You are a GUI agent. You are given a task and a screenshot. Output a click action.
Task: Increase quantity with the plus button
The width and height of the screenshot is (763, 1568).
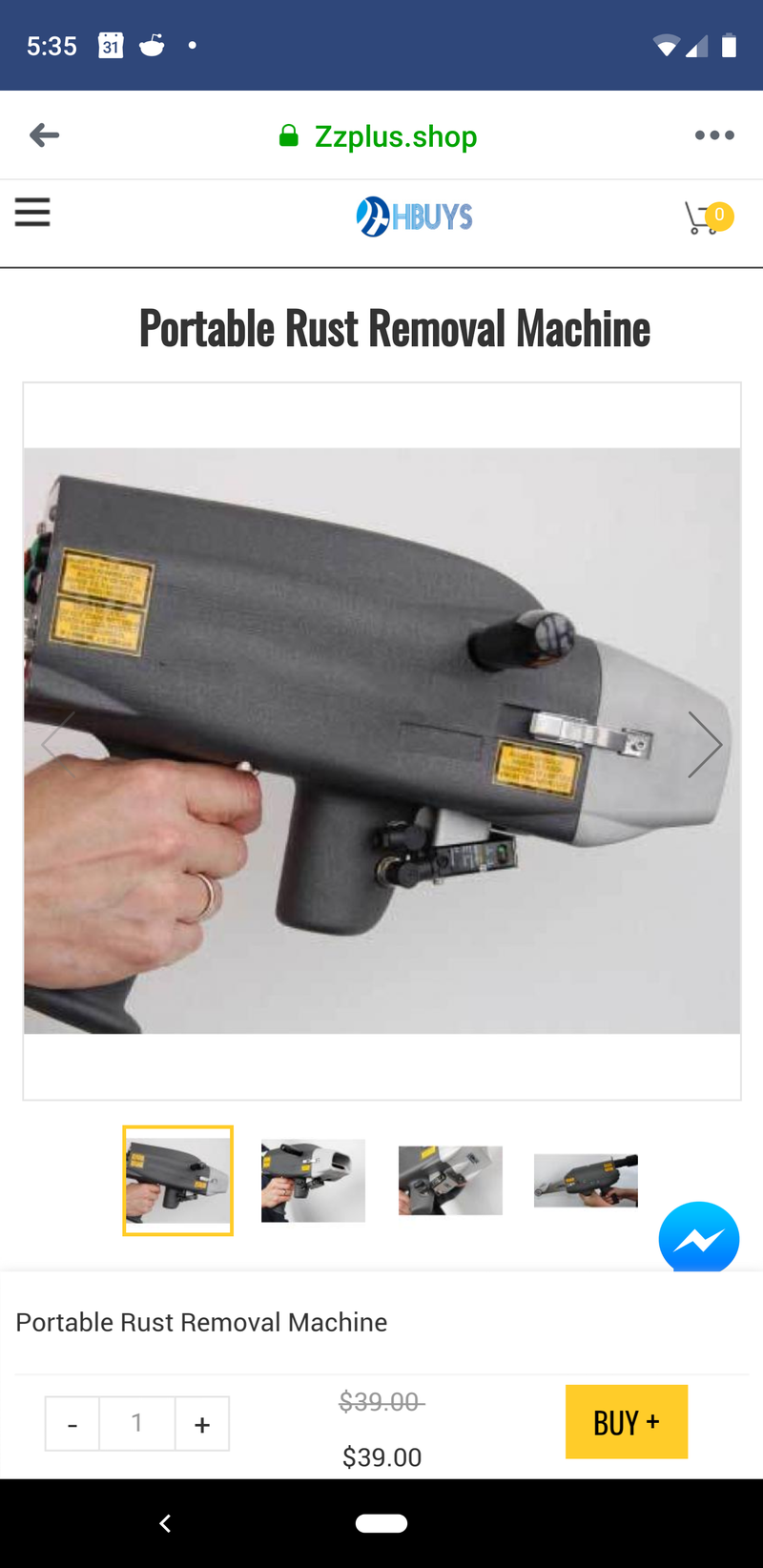[x=202, y=1424]
